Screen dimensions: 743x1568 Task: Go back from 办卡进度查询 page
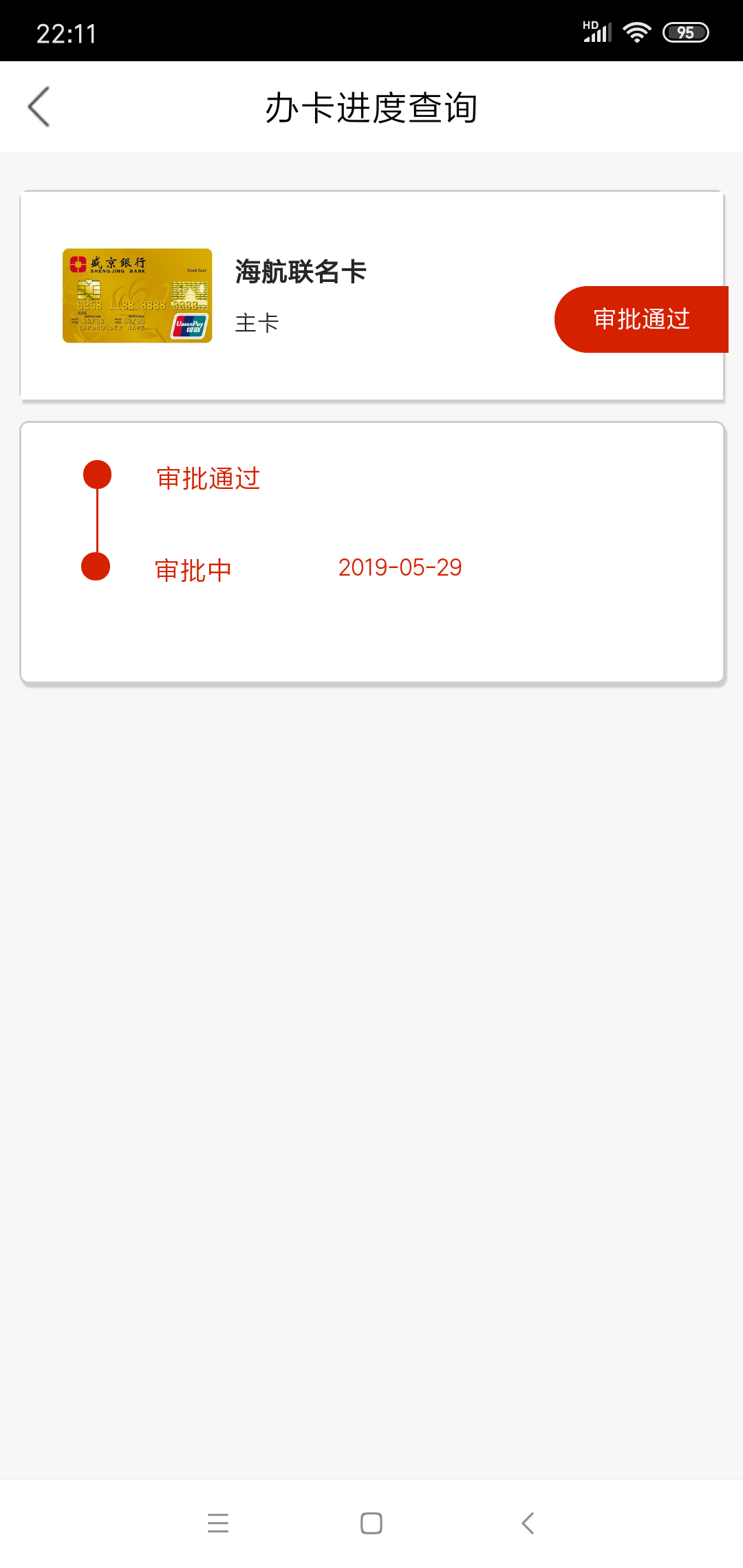coord(39,107)
